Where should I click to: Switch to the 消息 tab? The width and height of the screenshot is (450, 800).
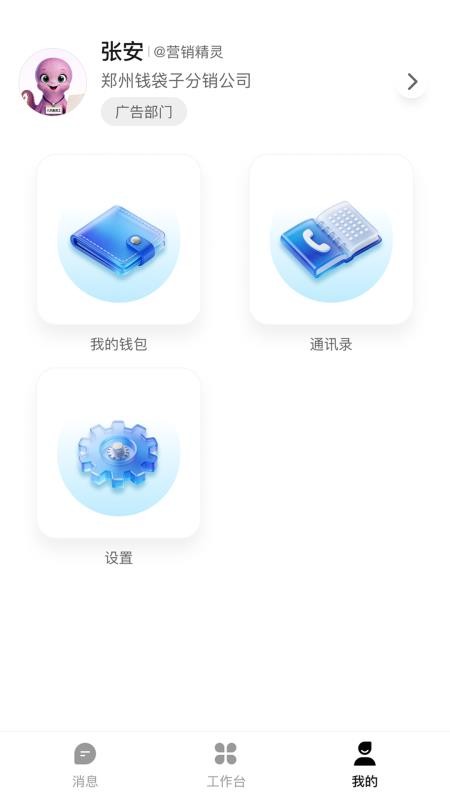[x=85, y=765]
